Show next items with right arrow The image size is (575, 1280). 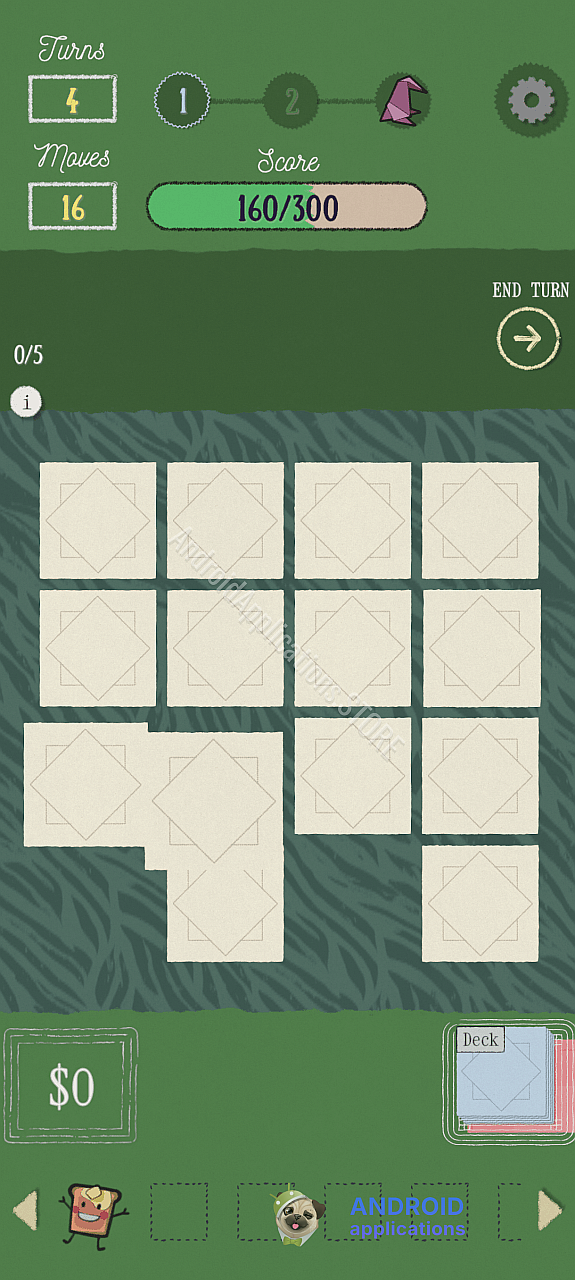tap(550, 1210)
